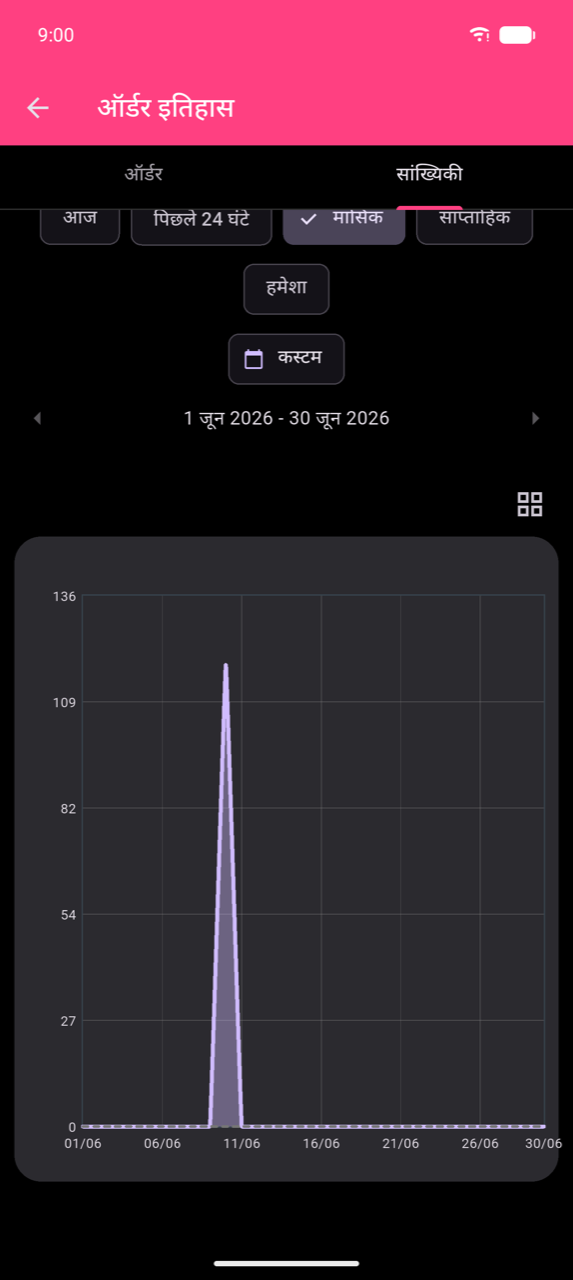The height and width of the screenshot is (1280, 573).
Task: Open the कस्टम date range picker
Action: (x=286, y=359)
